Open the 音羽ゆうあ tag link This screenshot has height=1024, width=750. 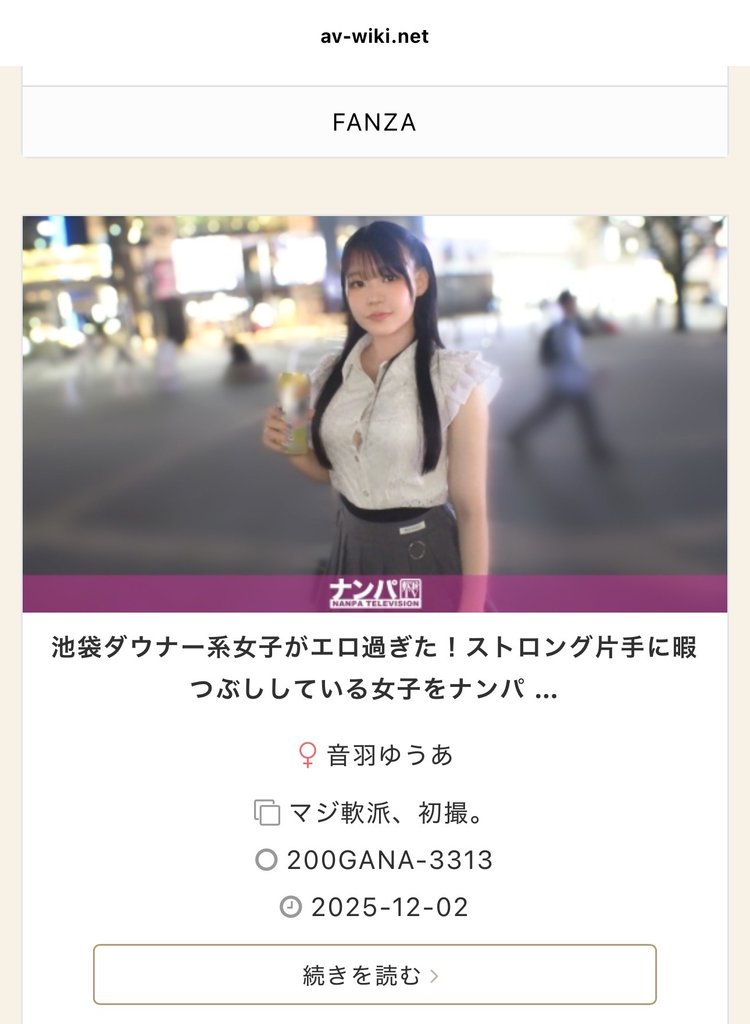[x=389, y=755]
